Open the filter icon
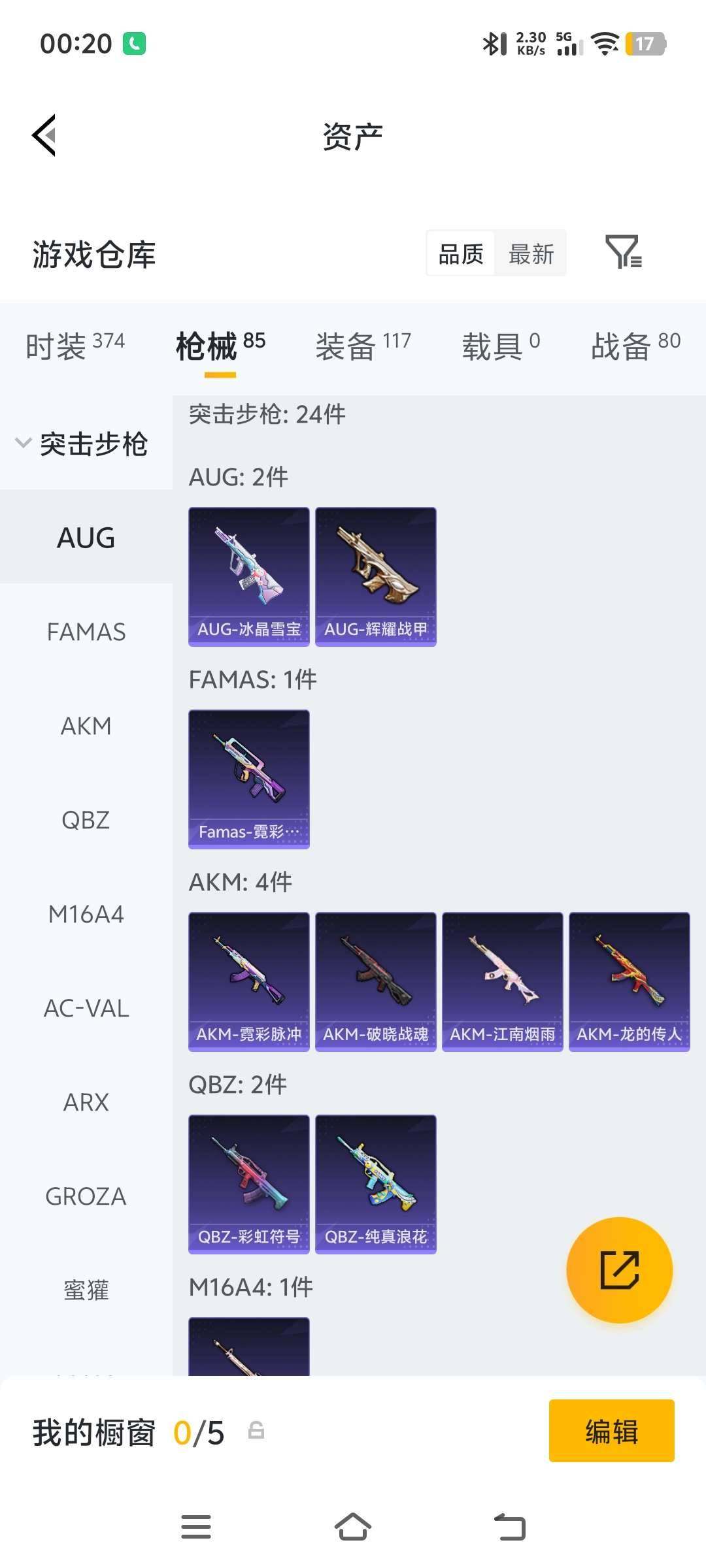This screenshot has width=706, height=1568. click(623, 253)
